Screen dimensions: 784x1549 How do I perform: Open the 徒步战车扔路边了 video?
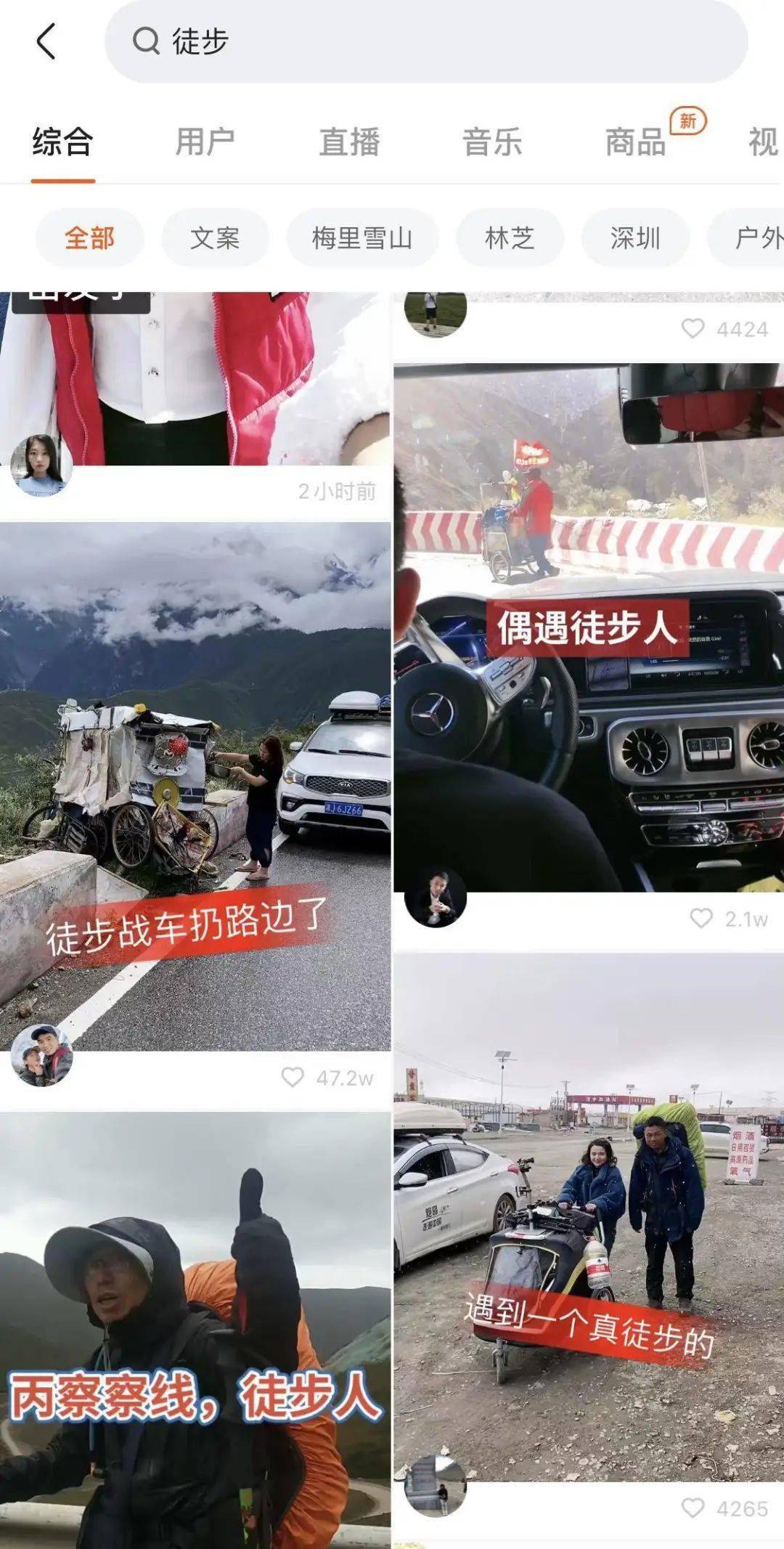click(195, 784)
